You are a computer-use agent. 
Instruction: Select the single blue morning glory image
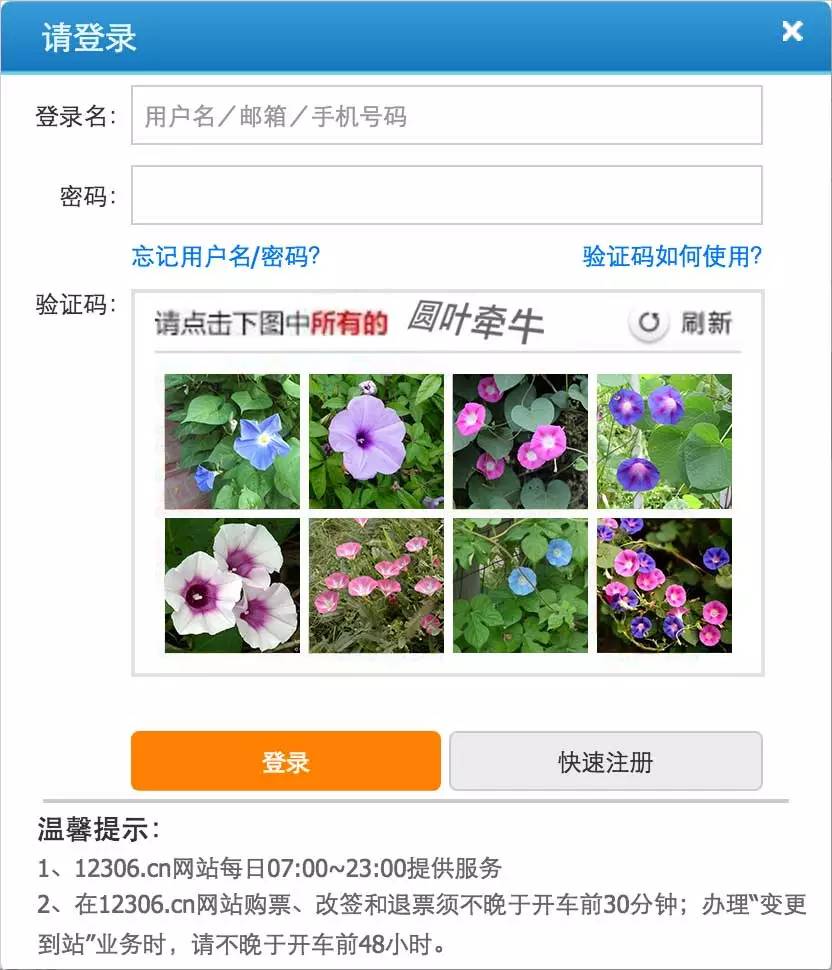[x=232, y=442]
